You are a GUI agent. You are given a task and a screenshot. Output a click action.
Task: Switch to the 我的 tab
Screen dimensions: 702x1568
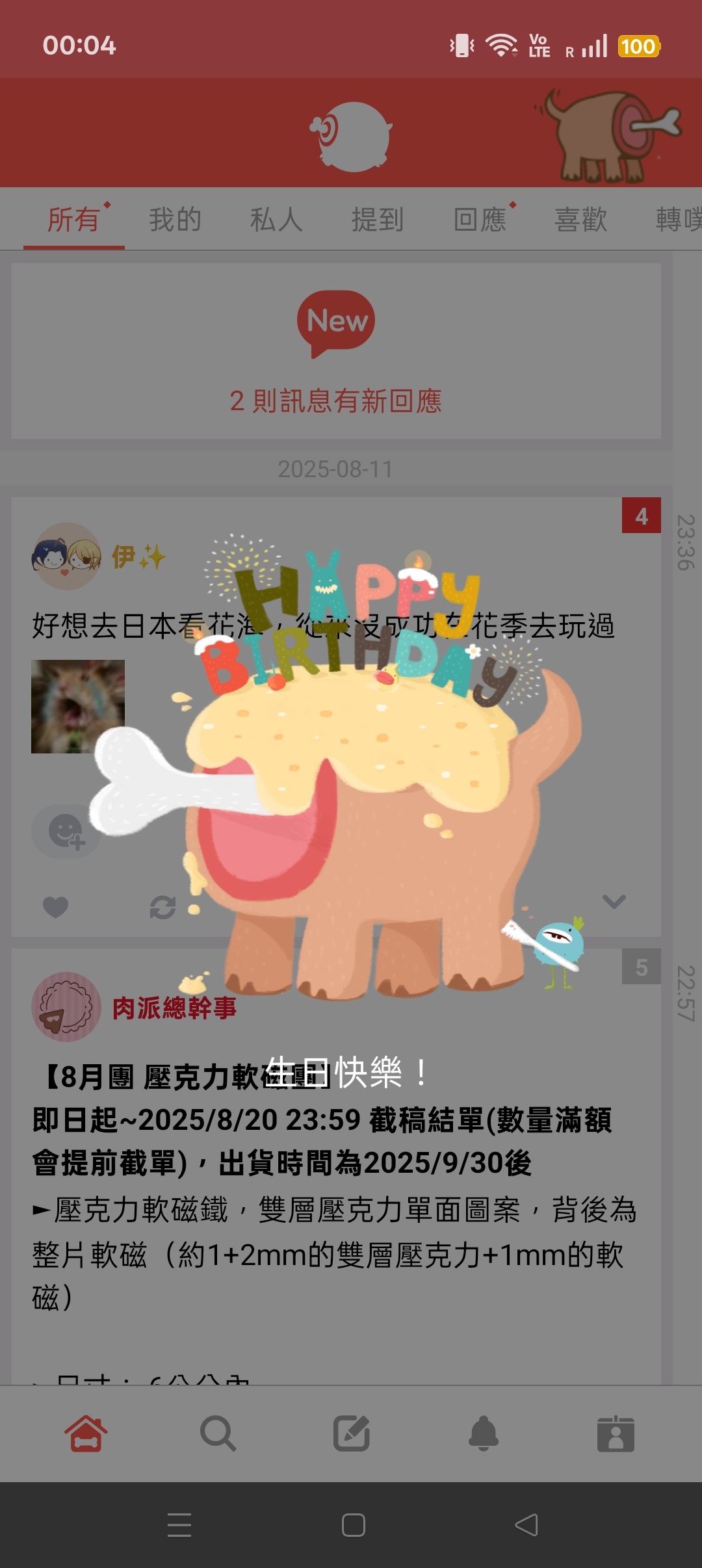click(175, 220)
